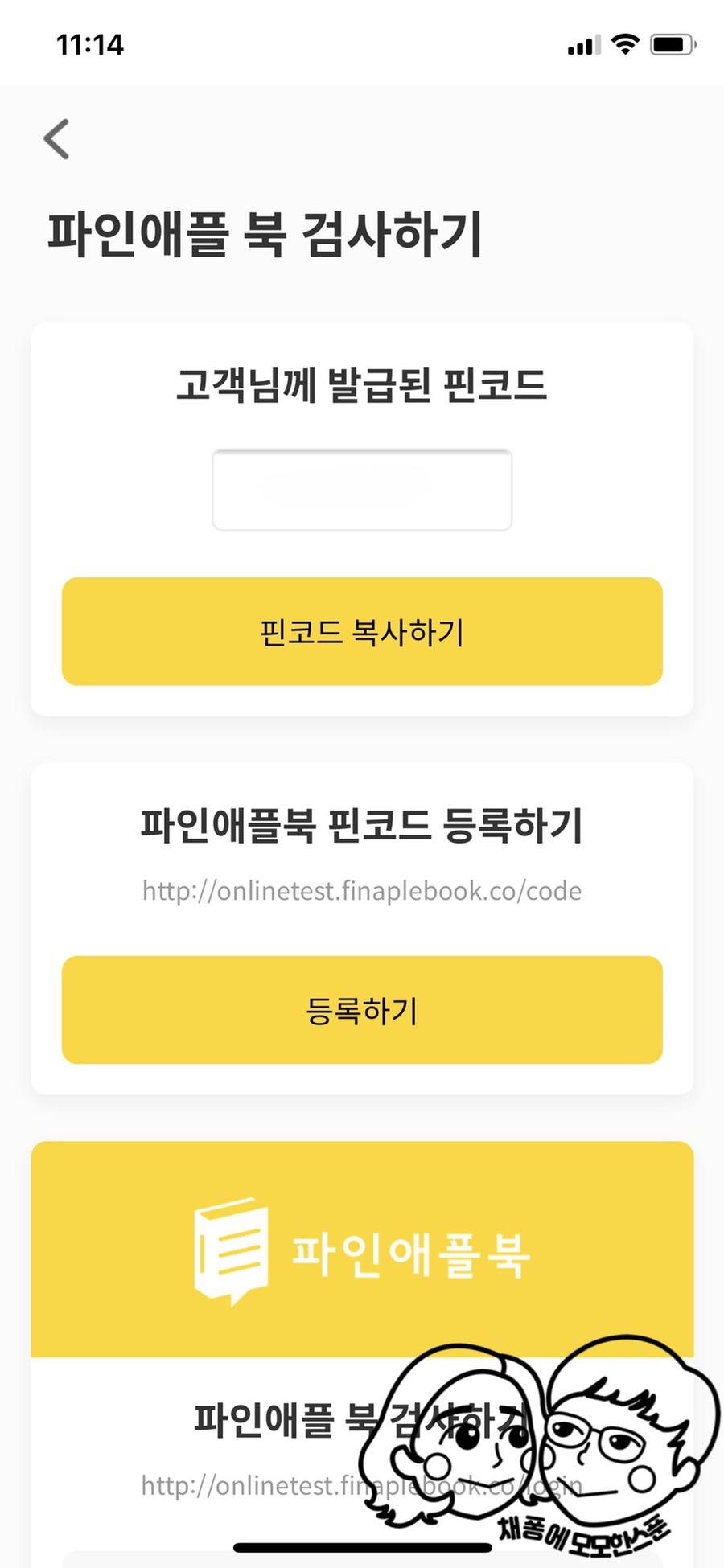The image size is (724, 1568).
Task: Select the 고객님께 발급된 핀코드 card
Action: [361, 519]
